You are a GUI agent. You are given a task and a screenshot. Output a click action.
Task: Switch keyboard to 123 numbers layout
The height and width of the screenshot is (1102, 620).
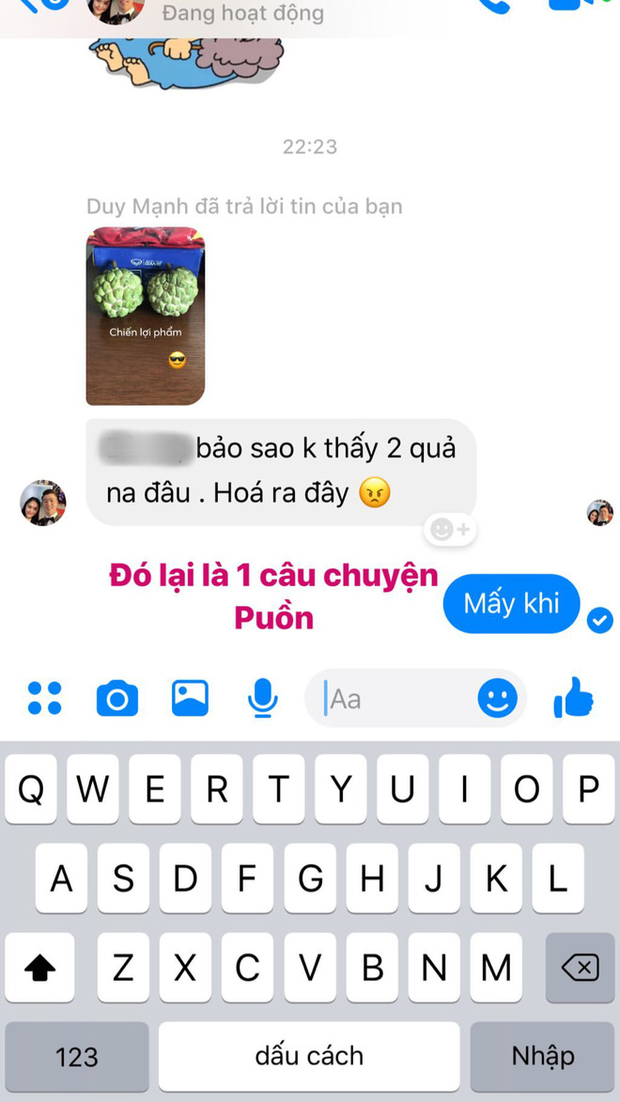point(76,1056)
